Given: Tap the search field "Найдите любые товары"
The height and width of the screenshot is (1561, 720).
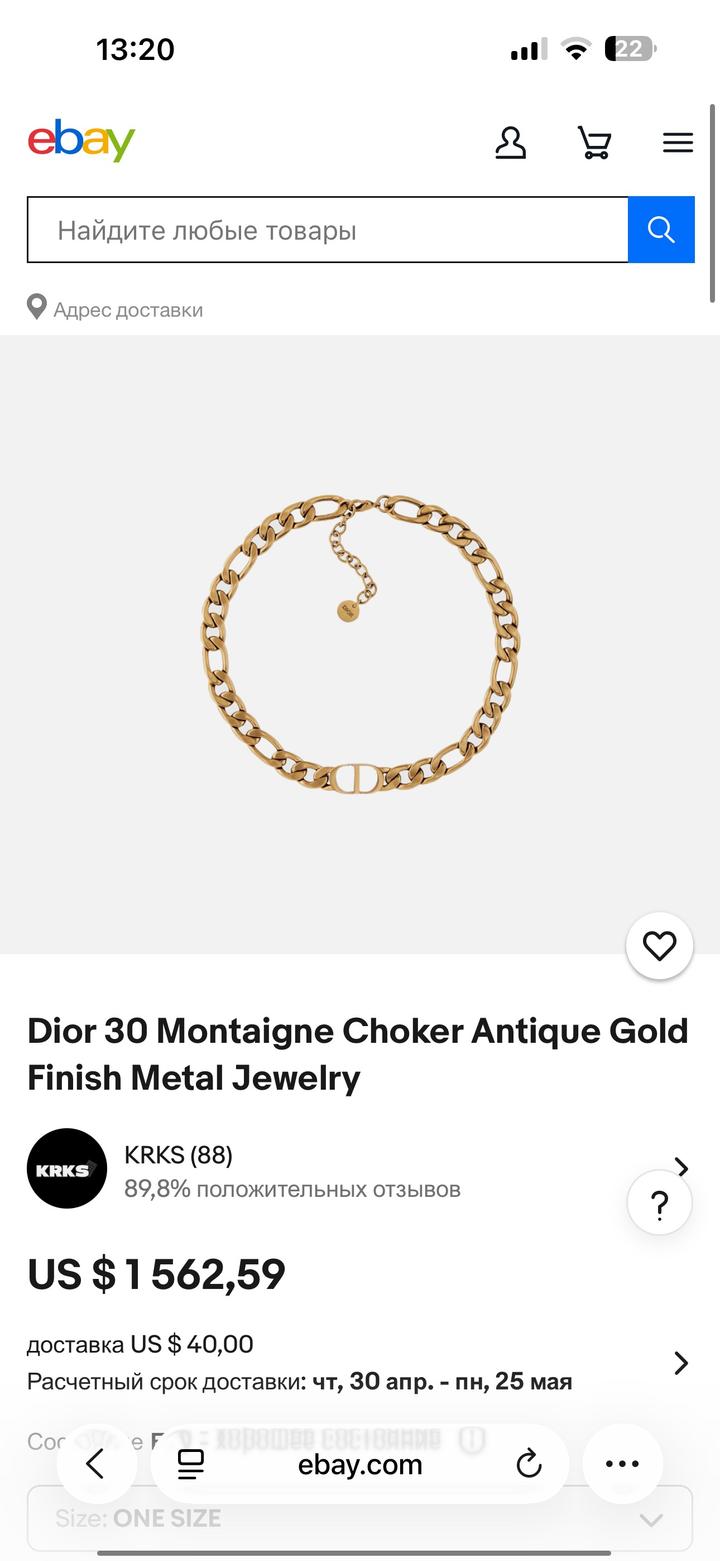Looking at the screenshot, I should (327, 230).
